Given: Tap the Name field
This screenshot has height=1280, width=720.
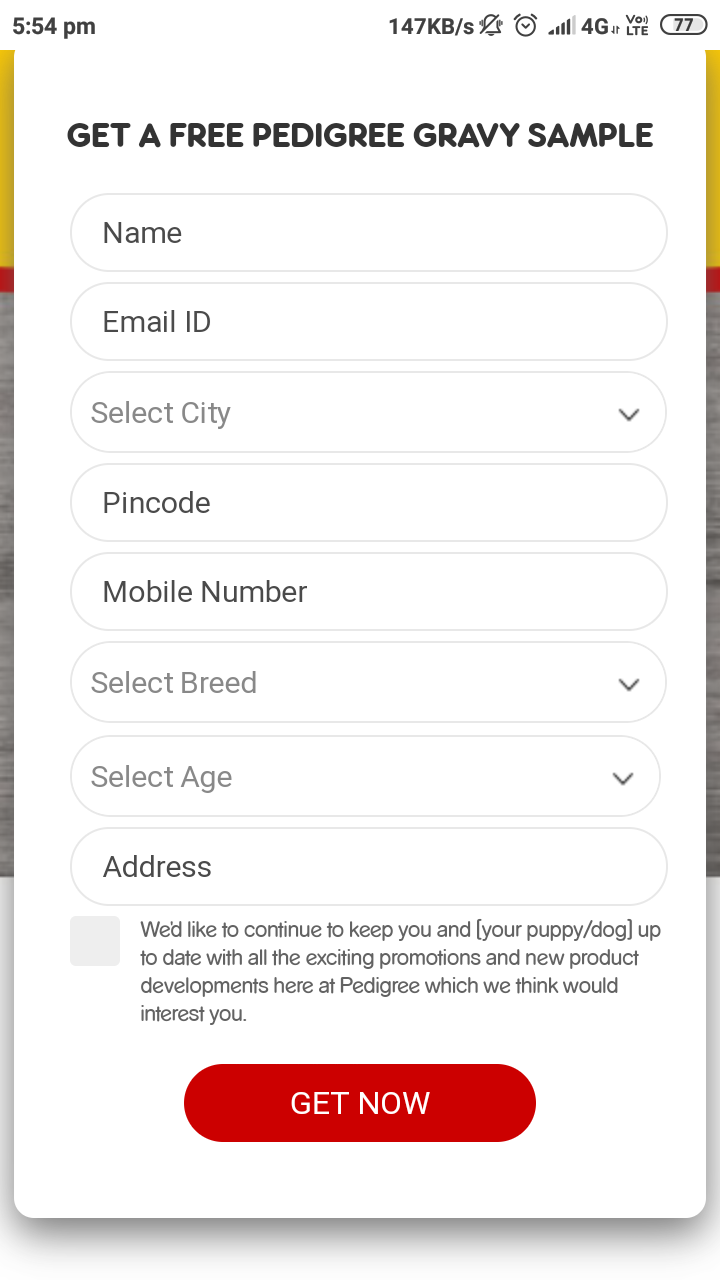Looking at the screenshot, I should [x=368, y=232].
